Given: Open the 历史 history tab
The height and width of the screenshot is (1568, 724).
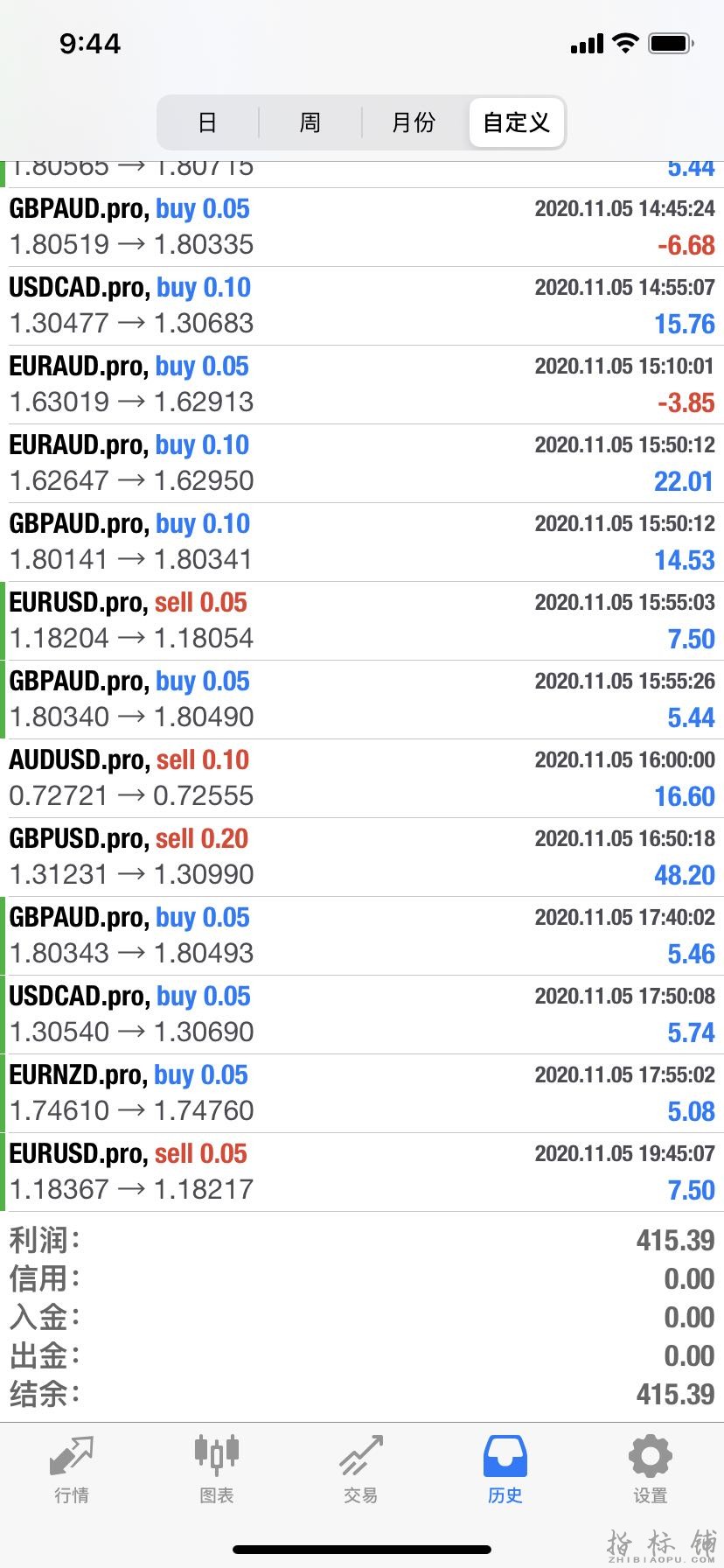Looking at the screenshot, I should [505, 1470].
